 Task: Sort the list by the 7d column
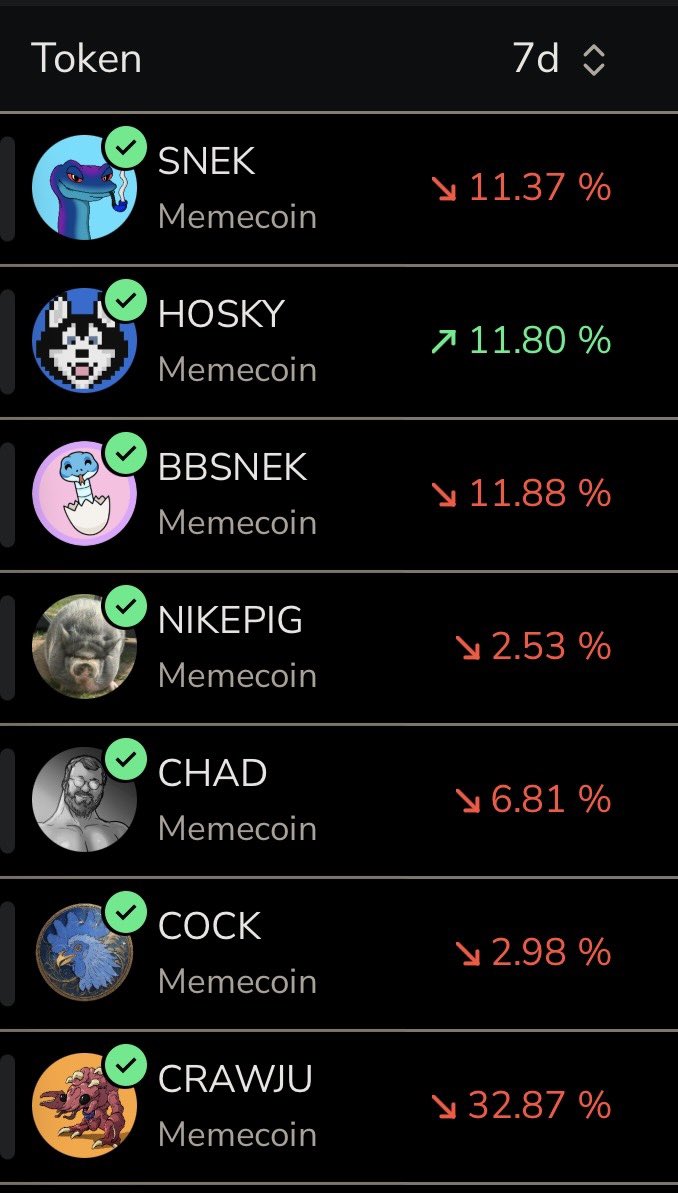(x=593, y=60)
